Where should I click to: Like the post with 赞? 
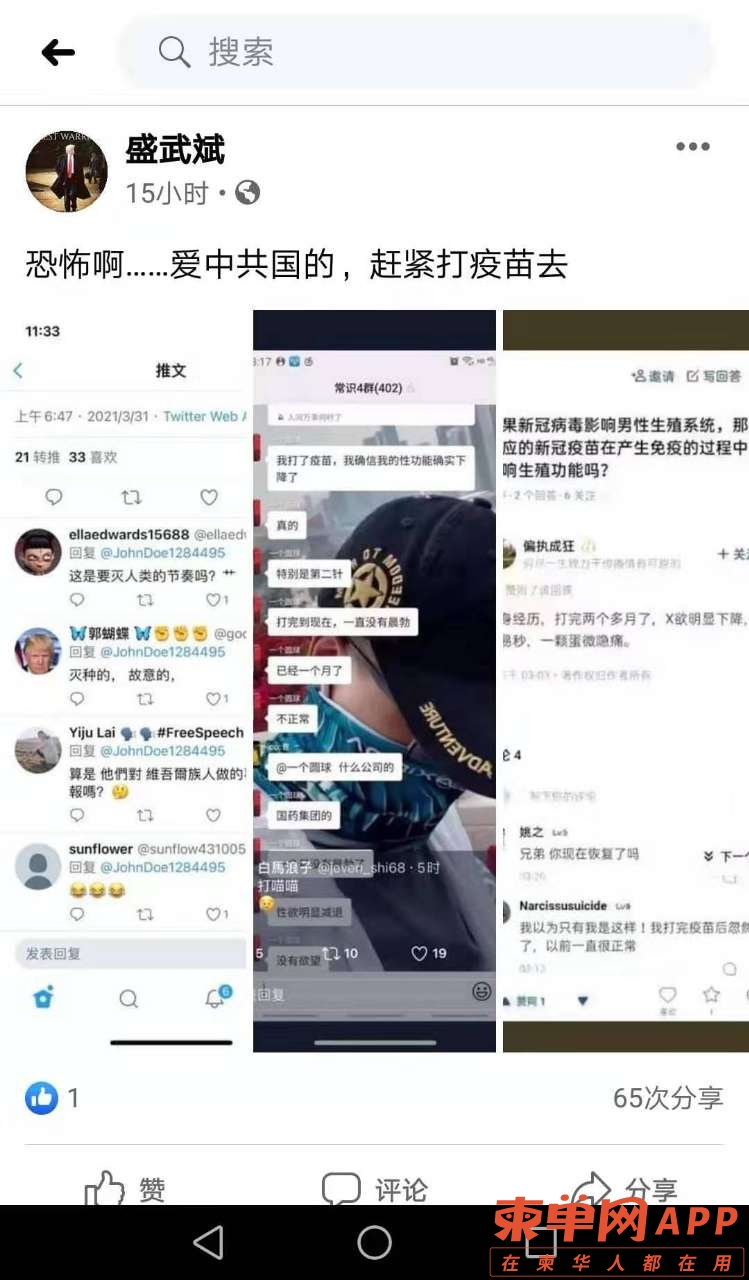tap(125, 1188)
